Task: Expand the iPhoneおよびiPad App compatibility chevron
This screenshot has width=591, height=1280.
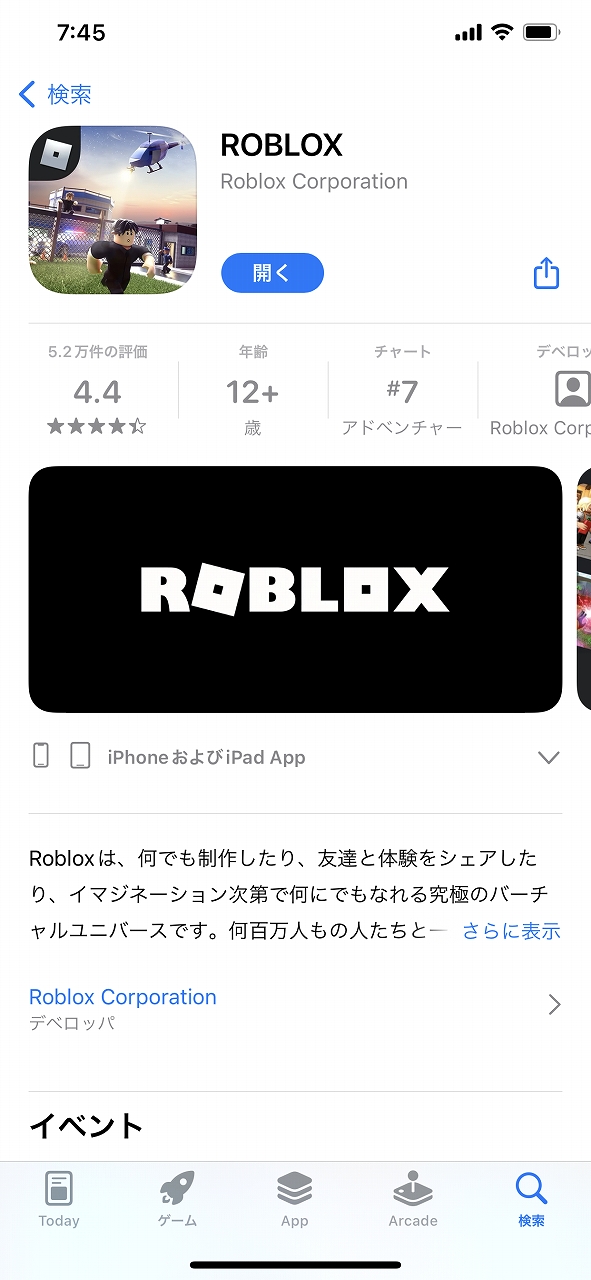Action: (548, 757)
